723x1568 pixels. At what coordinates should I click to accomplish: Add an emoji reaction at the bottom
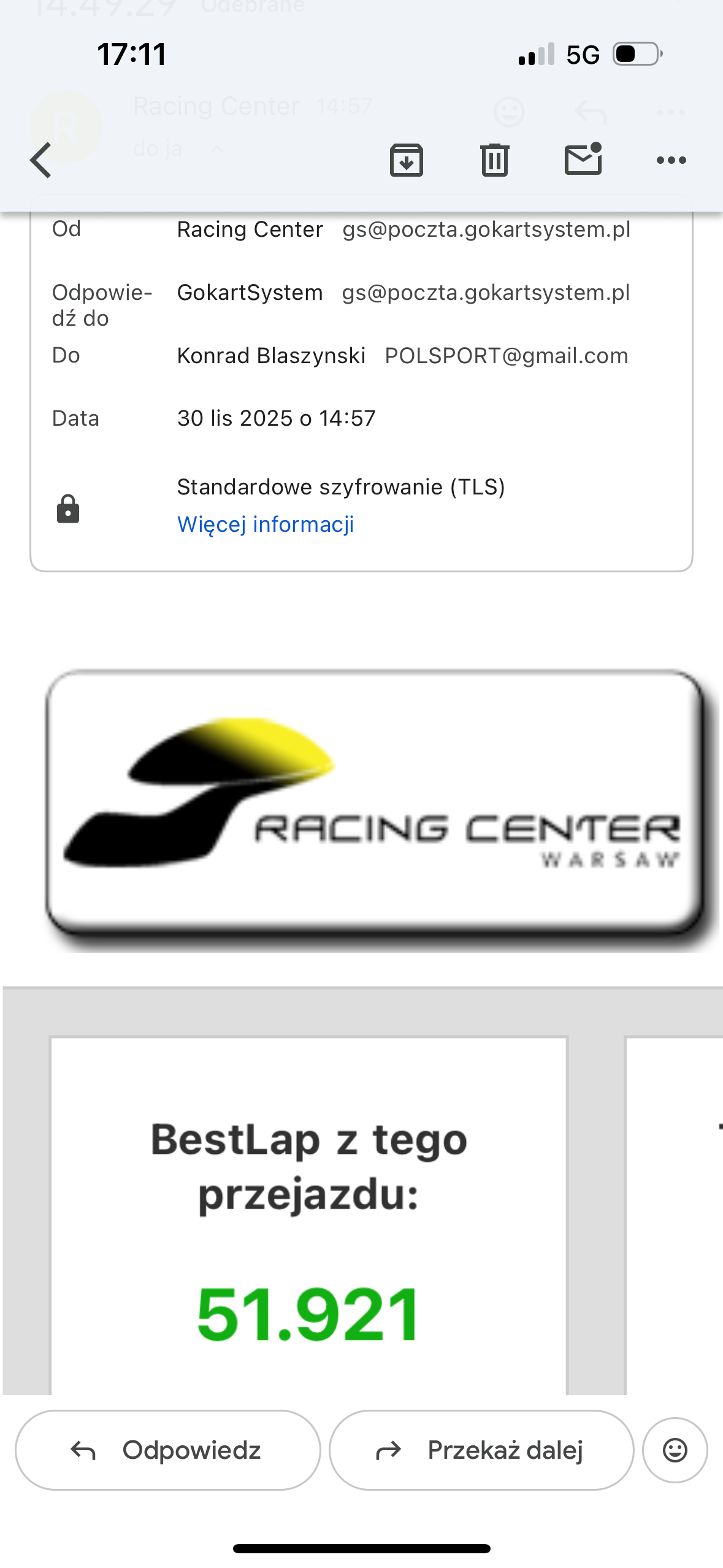(675, 1450)
